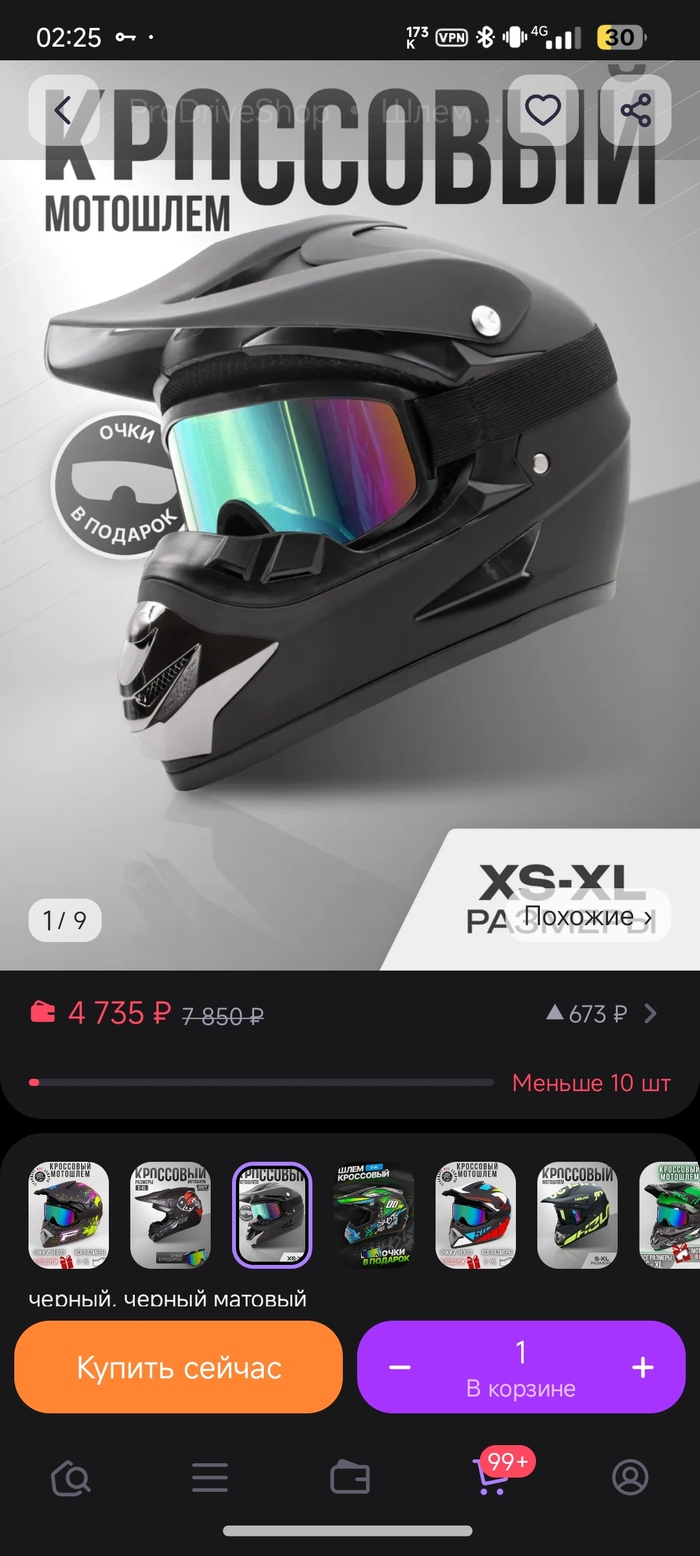Screen dimensions: 700x1556
Task: Go back from the product page
Action: coord(63,110)
